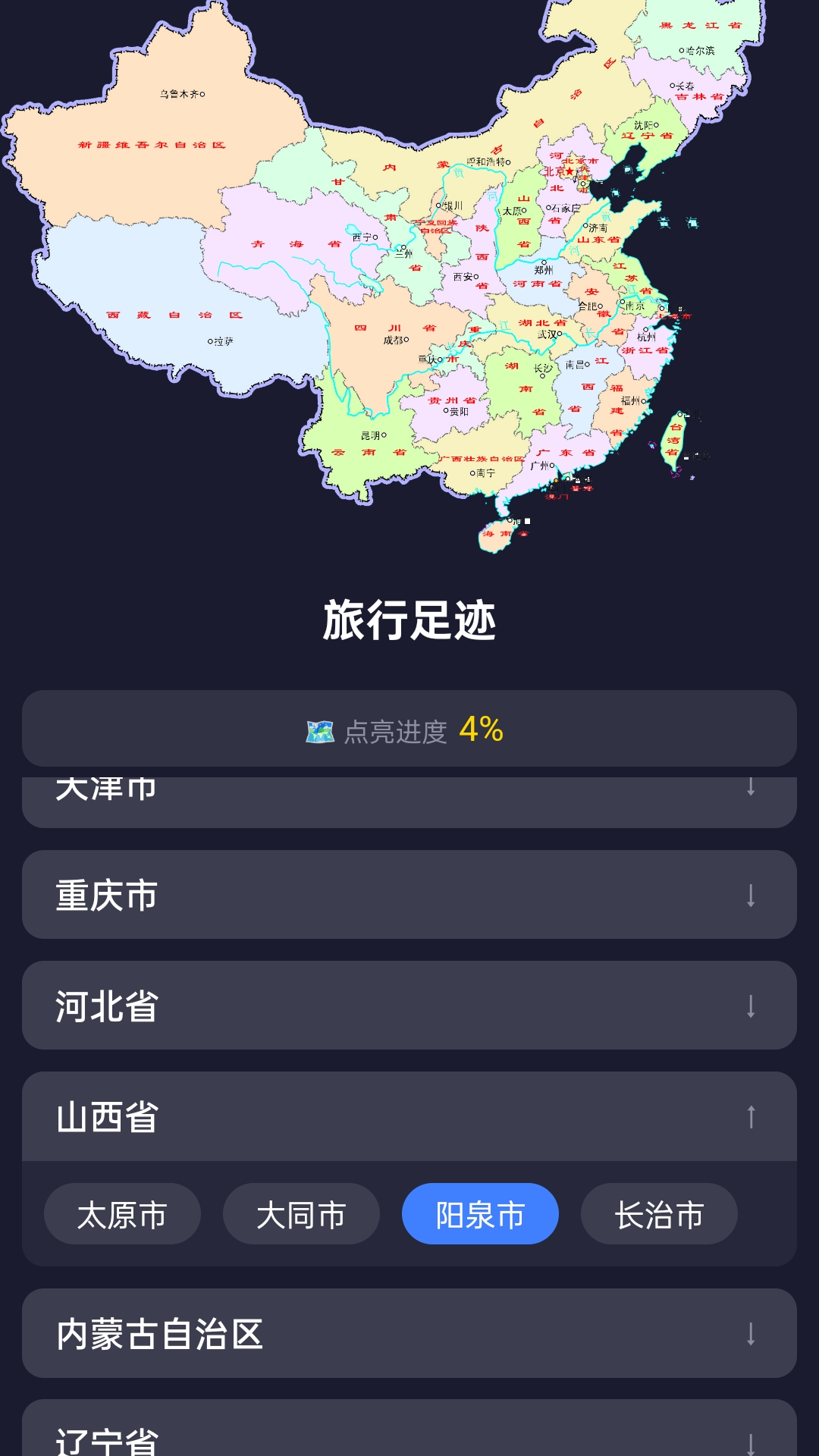The height and width of the screenshot is (1456, 819).
Task: Select the 太原市 chip
Action: coord(122,1214)
